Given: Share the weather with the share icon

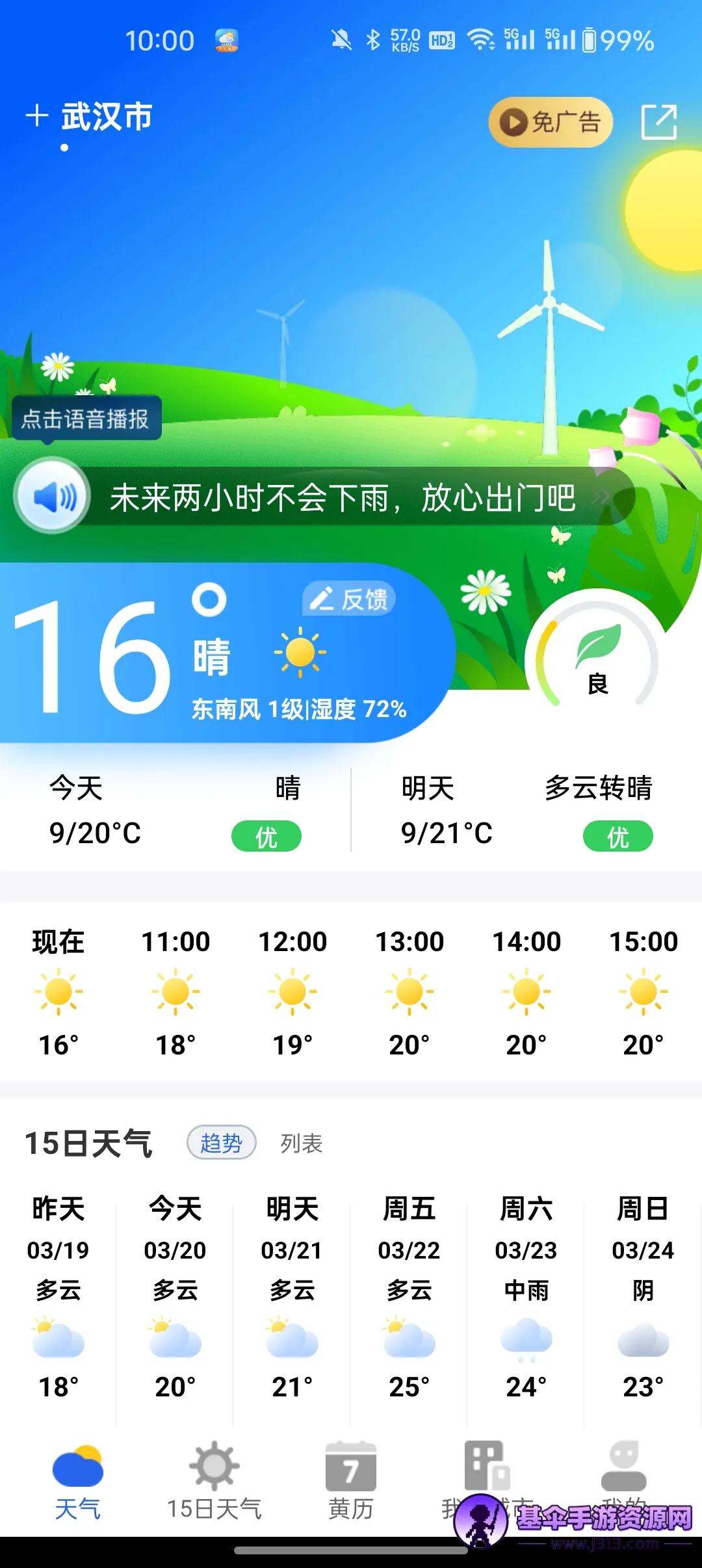Looking at the screenshot, I should click(x=658, y=122).
